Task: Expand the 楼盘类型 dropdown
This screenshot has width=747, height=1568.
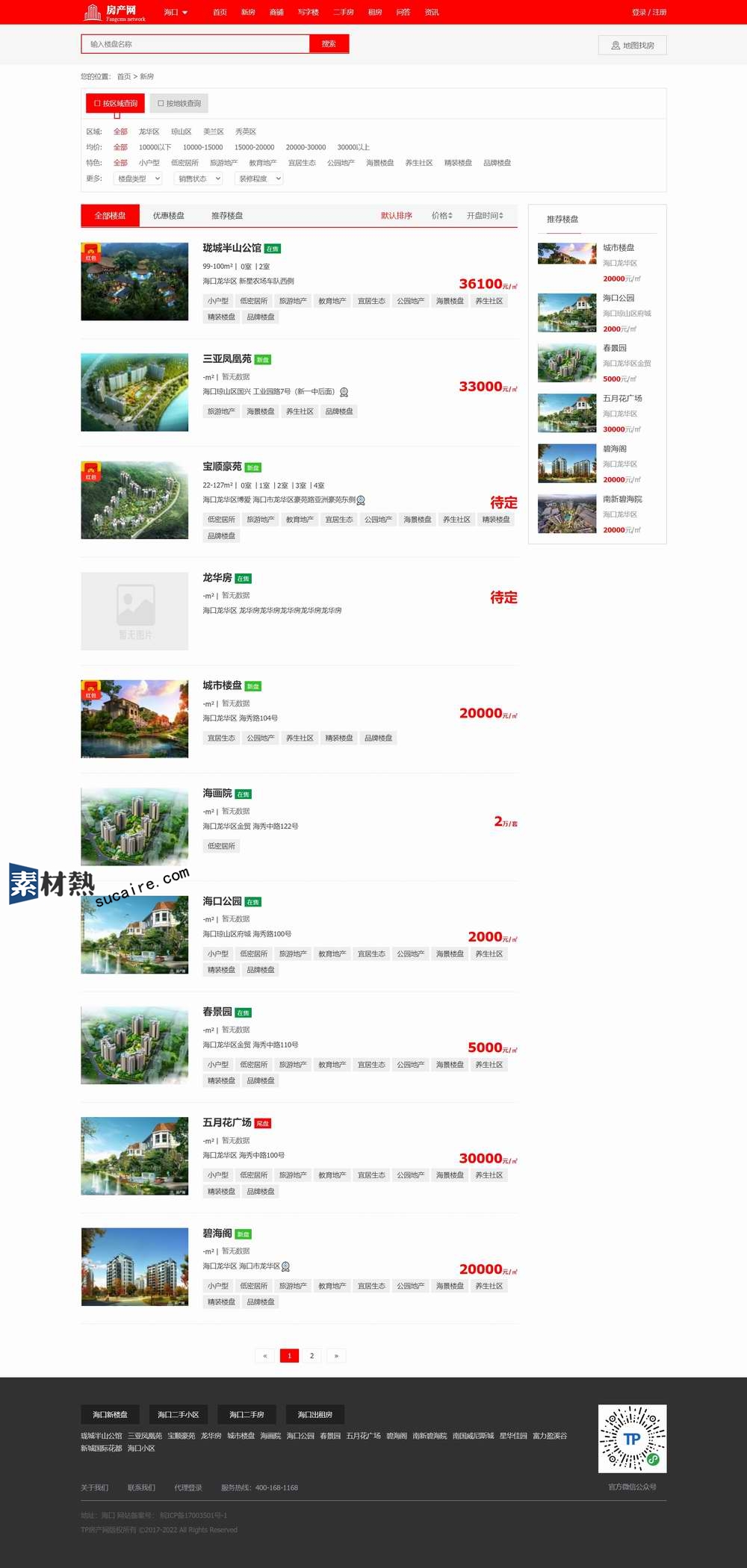Action: coord(138,178)
